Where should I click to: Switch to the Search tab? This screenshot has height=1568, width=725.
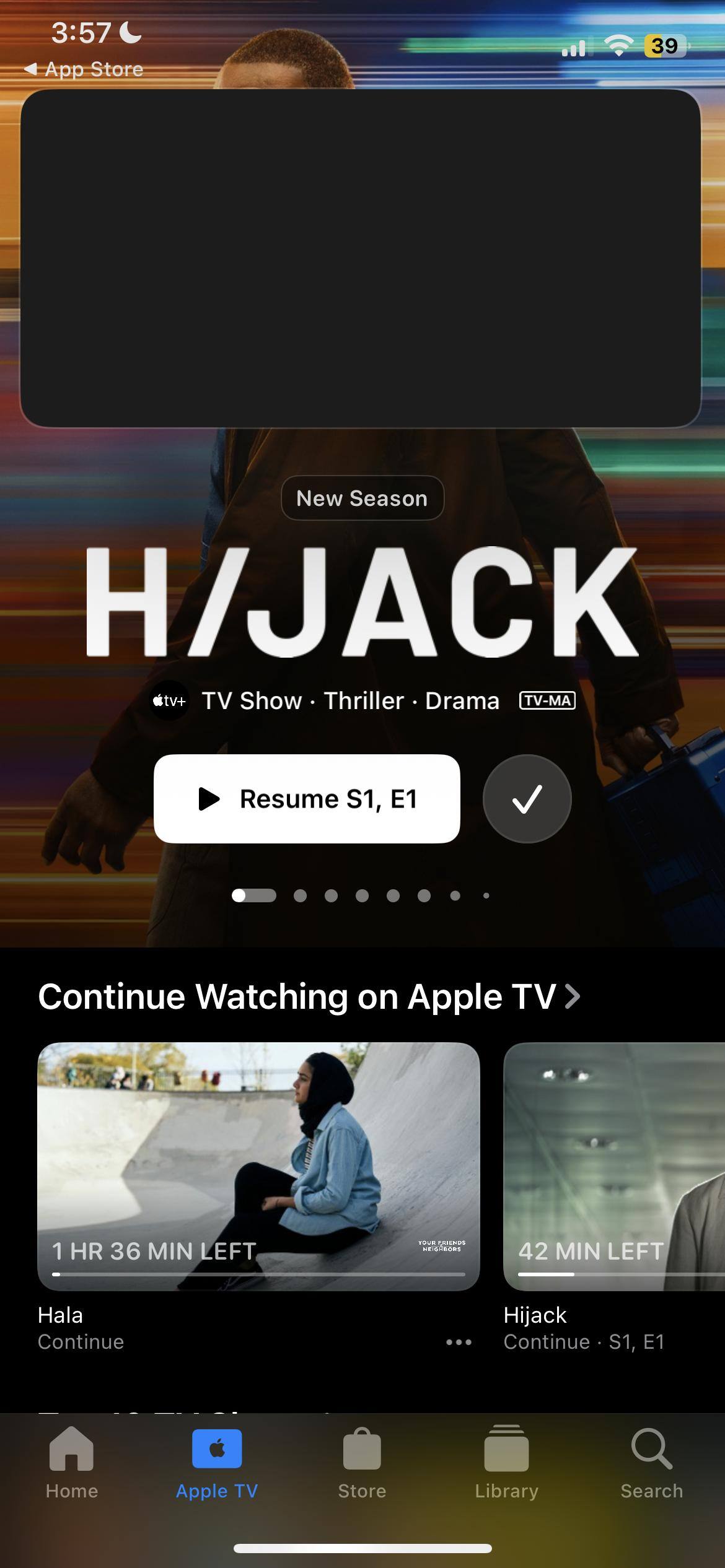[x=651, y=1463]
